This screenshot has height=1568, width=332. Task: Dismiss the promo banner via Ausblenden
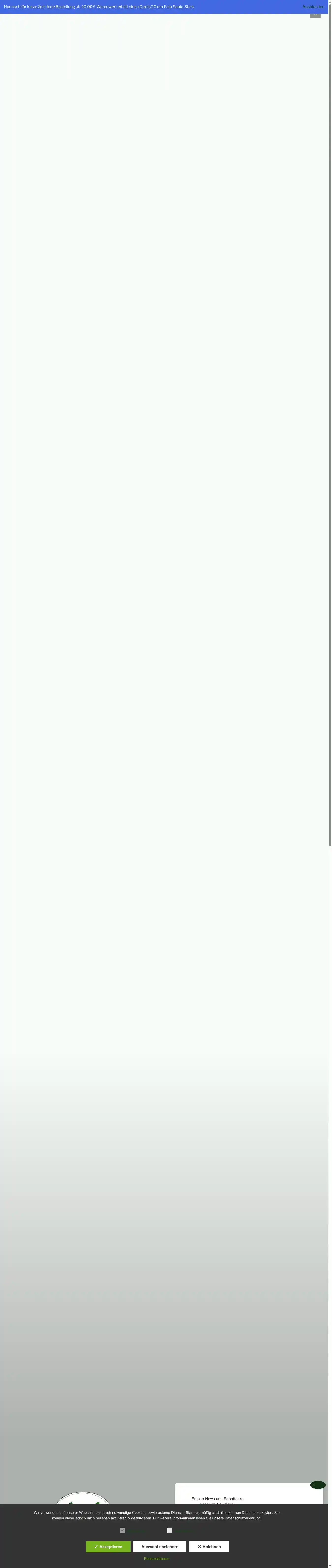coord(313,7)
